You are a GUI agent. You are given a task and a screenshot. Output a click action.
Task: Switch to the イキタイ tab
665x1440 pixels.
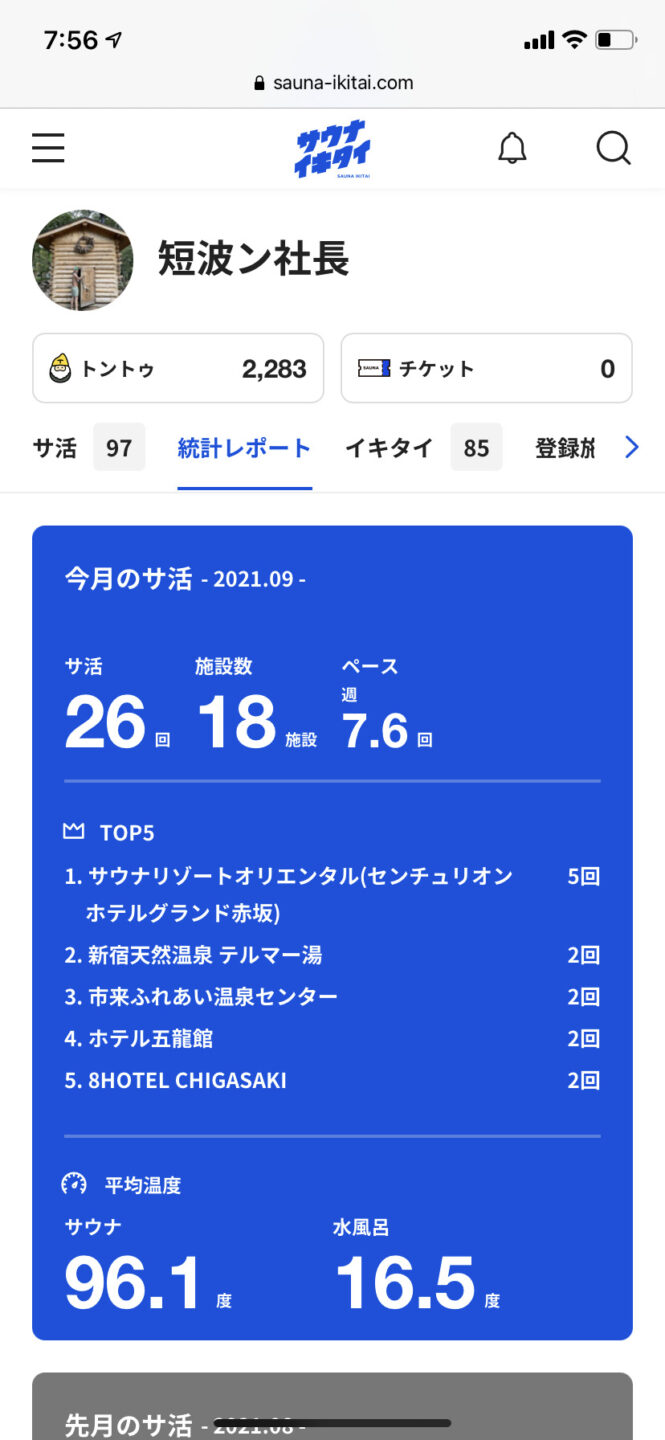[x=422, y=448]
